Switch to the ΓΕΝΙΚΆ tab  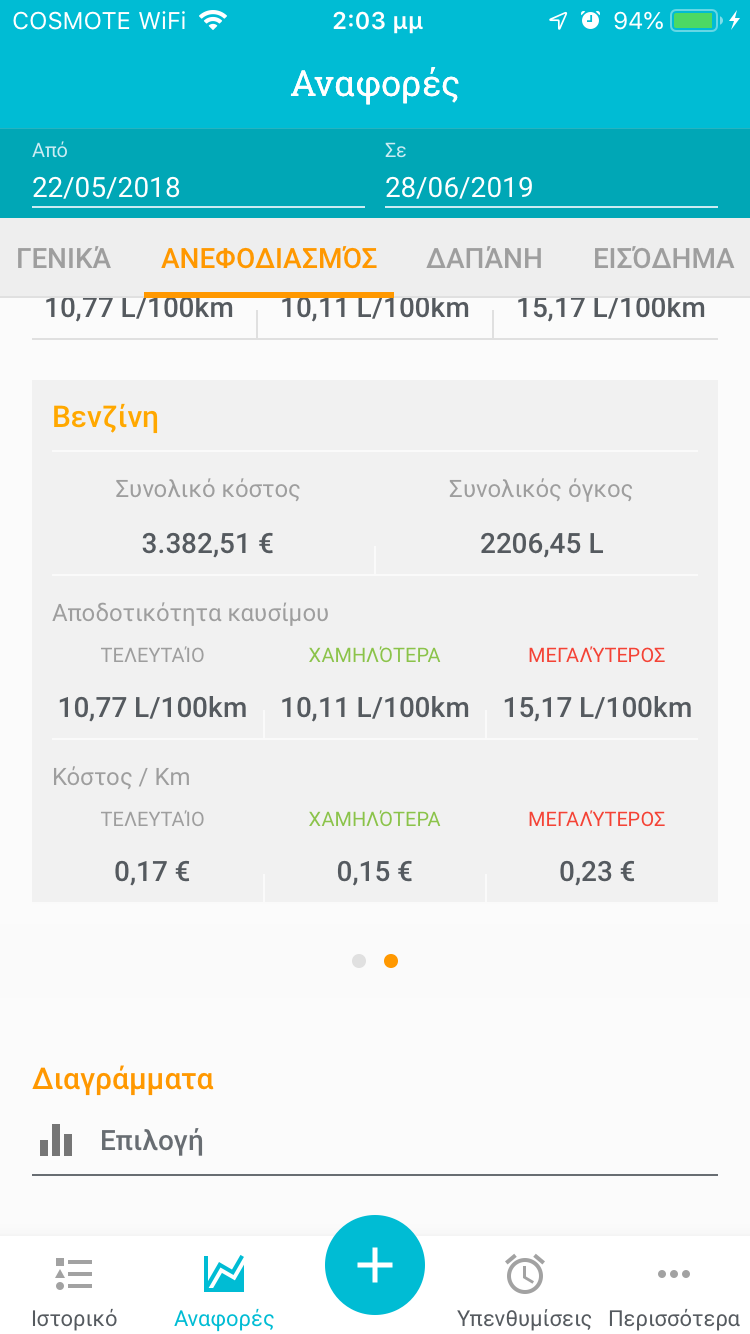point(64,259)
